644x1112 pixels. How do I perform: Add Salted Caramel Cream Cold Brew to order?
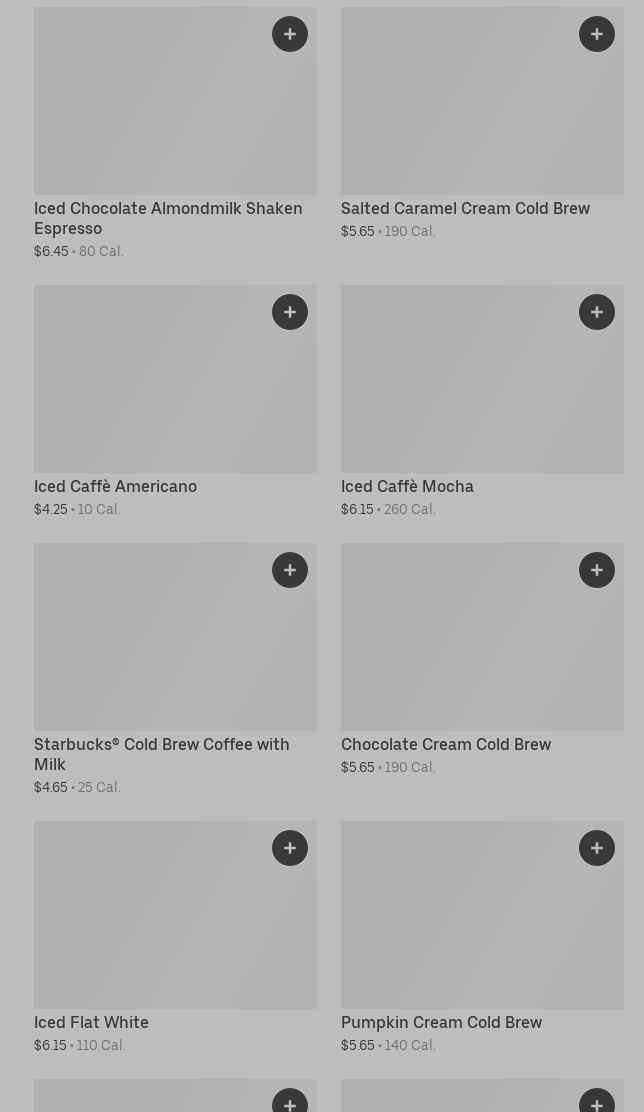(597, 34)
